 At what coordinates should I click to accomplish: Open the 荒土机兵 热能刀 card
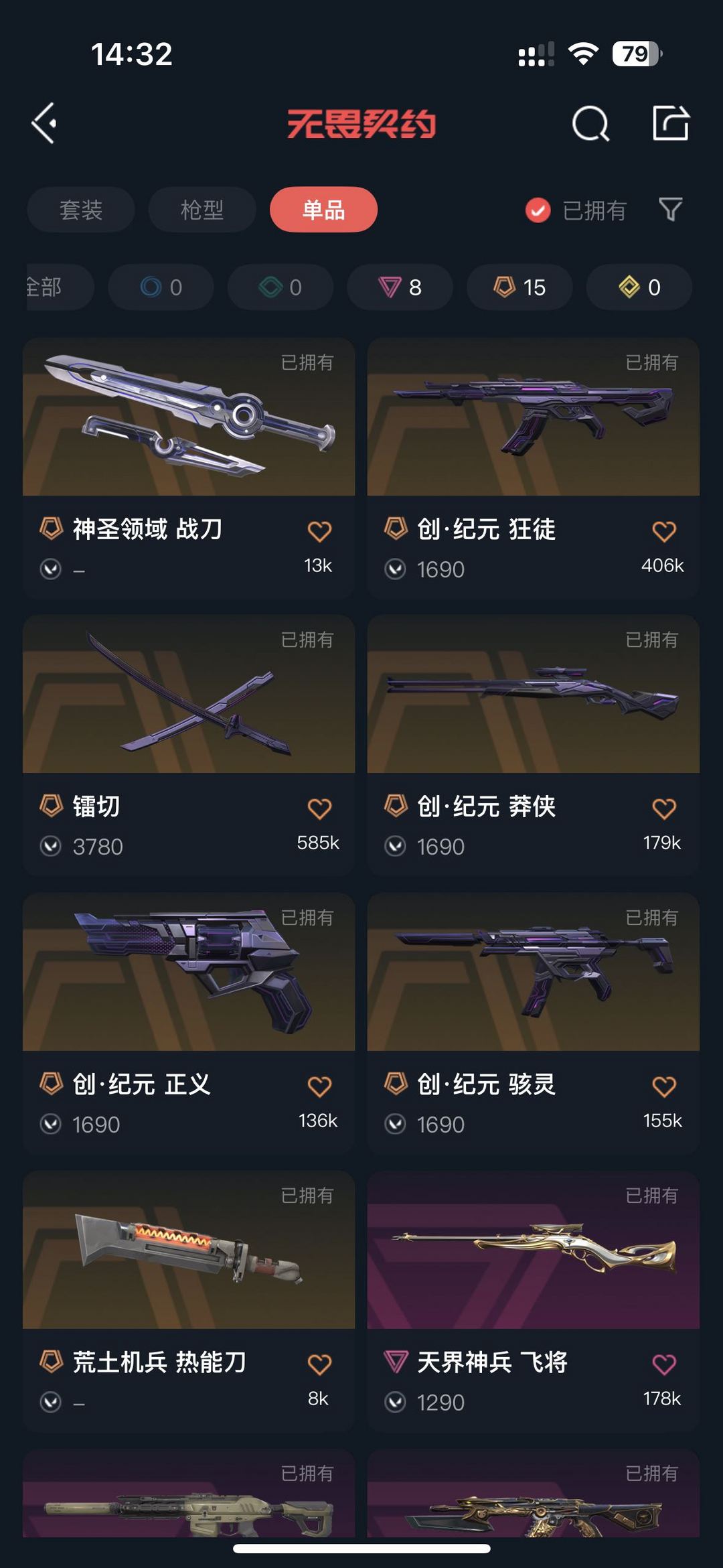[189, 1301]
